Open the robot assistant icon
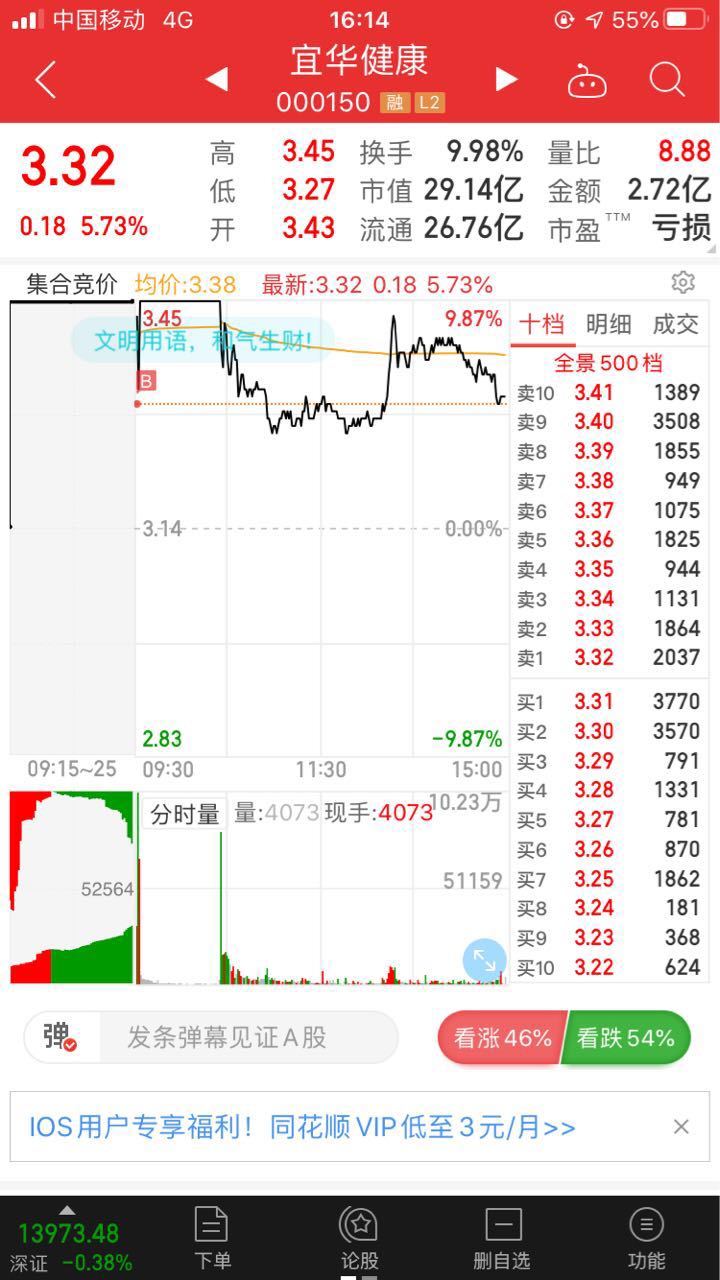The height and width of the screenshot is (1280, 720). tap(587, 80)
